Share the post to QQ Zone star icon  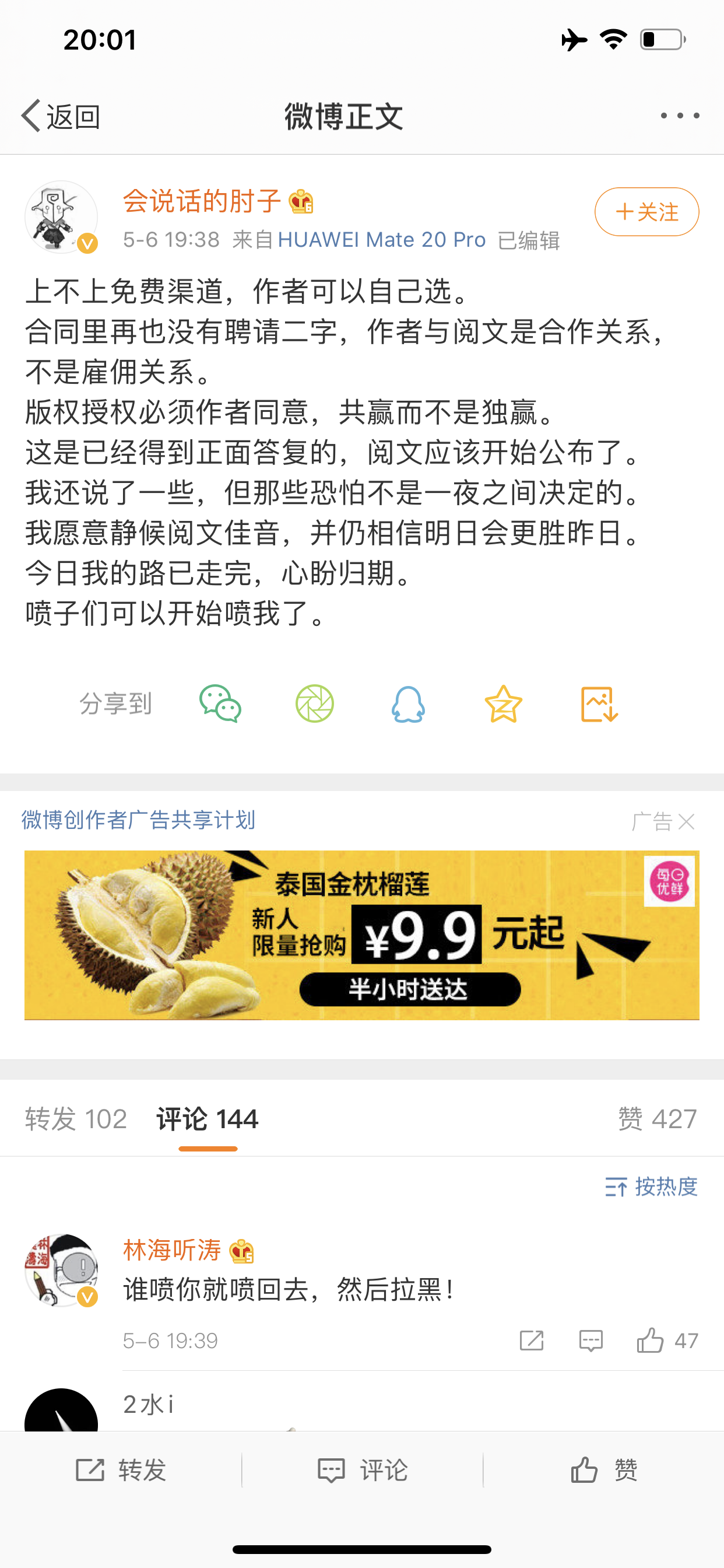tap(503, 704)
